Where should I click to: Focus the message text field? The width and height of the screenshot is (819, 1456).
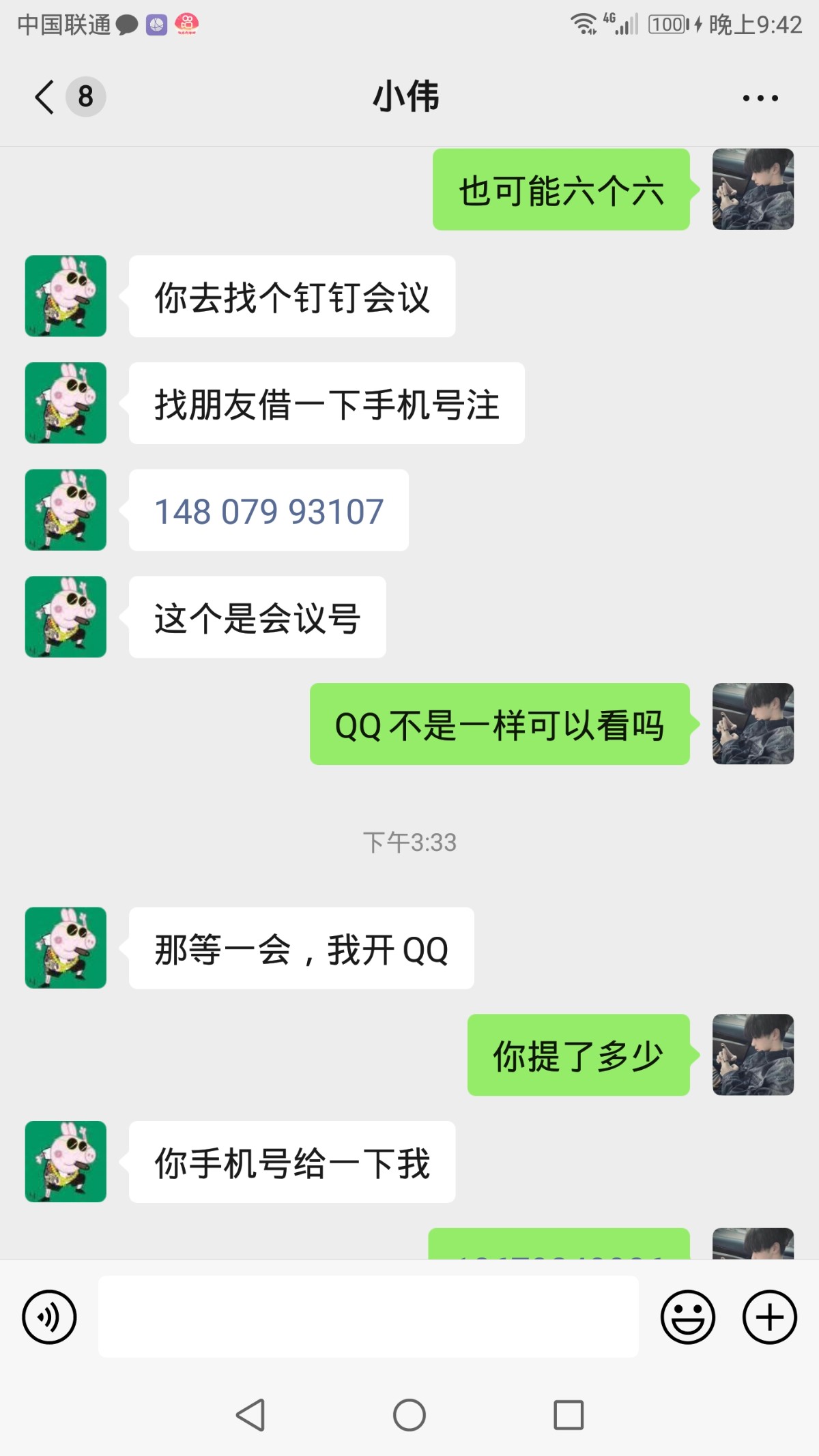coord(369,1317)
